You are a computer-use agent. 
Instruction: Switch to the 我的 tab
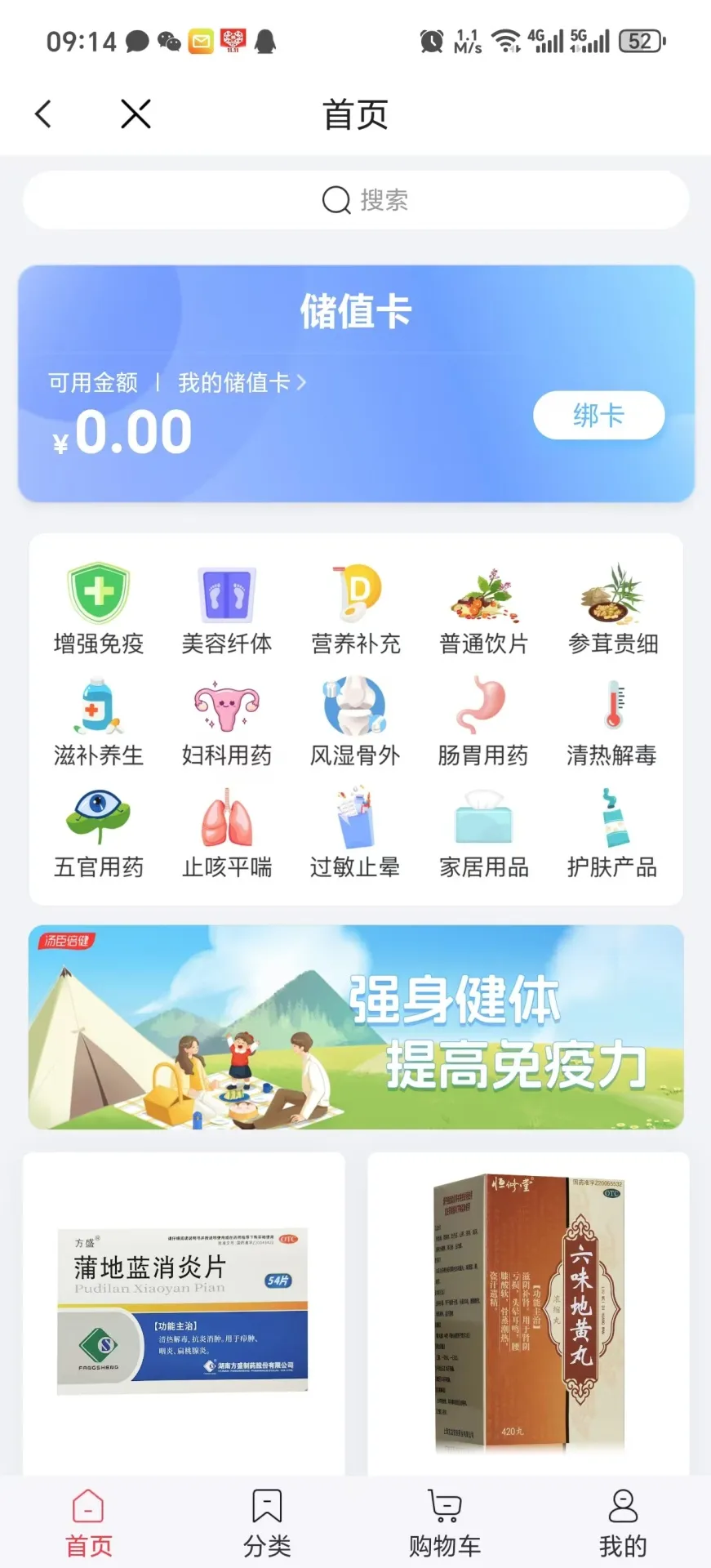tap(623, 1522)
